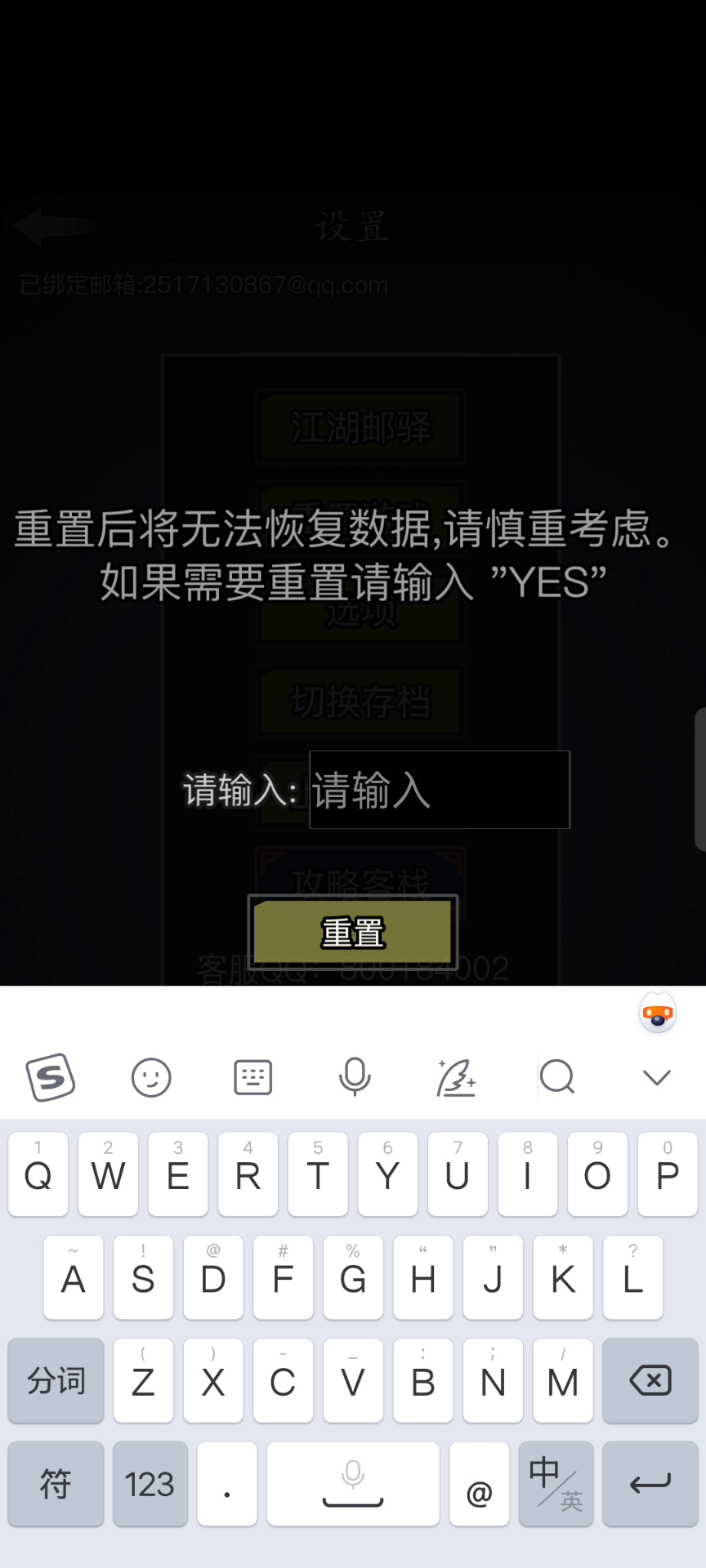Confirm with the 重置 button
The height and width of the screenshot is (1568, 706).
point(353,932)
